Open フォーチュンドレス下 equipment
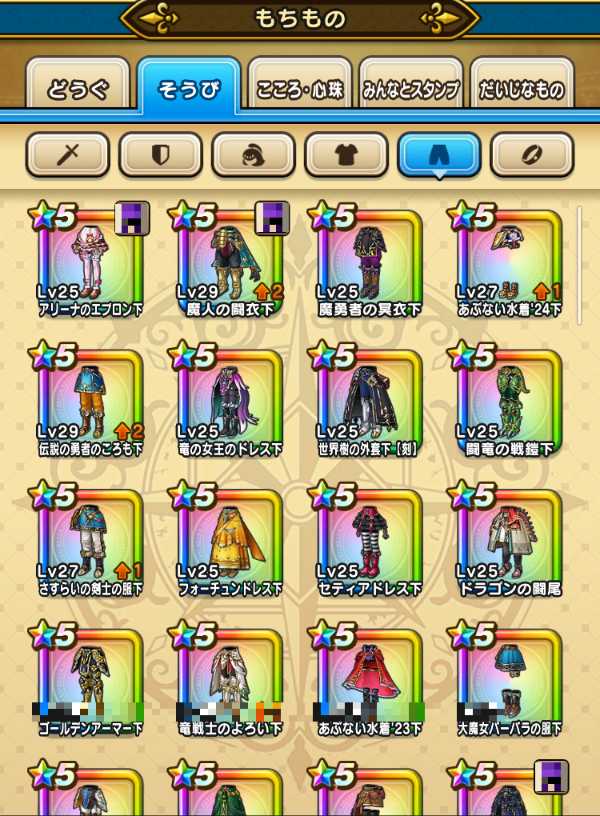The image size is (600, 816). (x=230, y=540)
